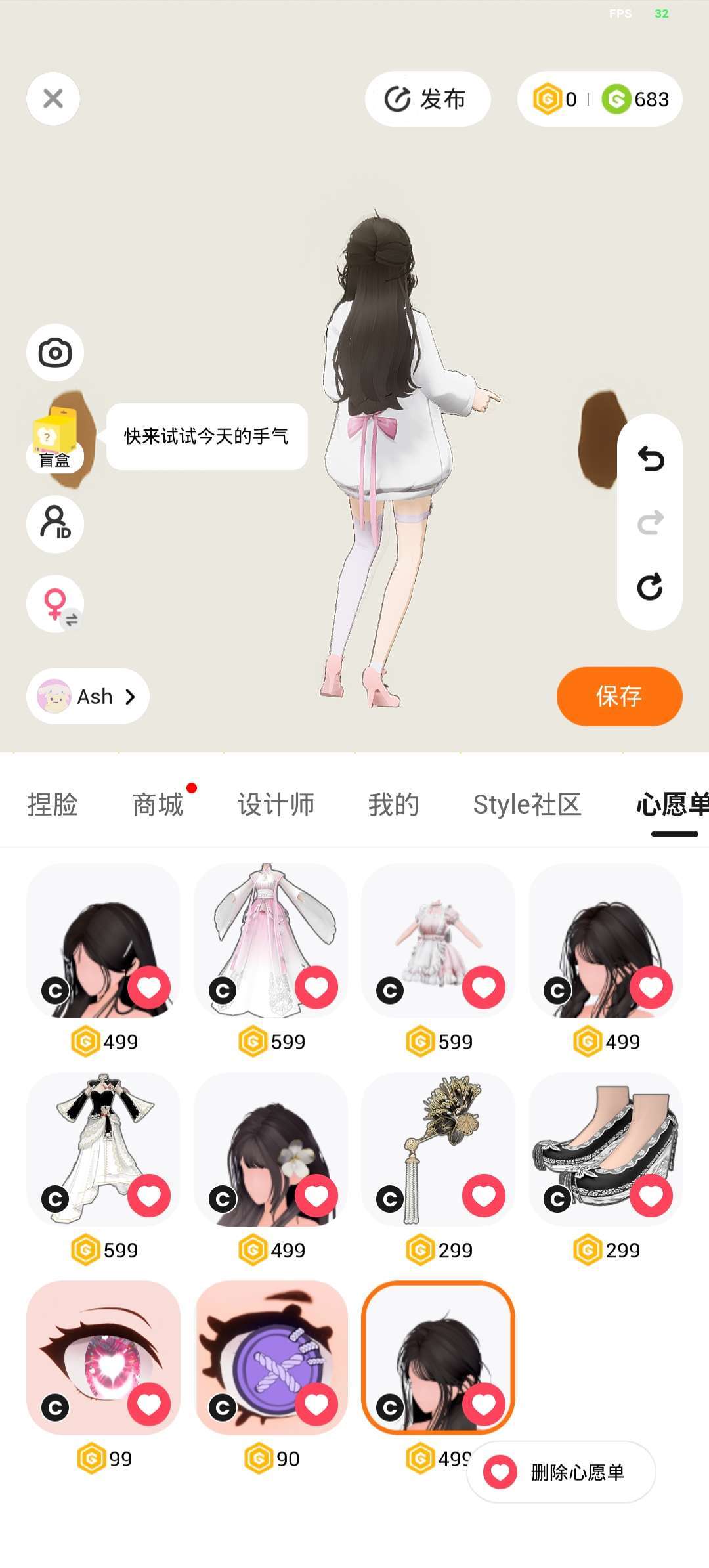The image size is (709, 1568).
Task: Undo the last change
Action: pos(650,459)
